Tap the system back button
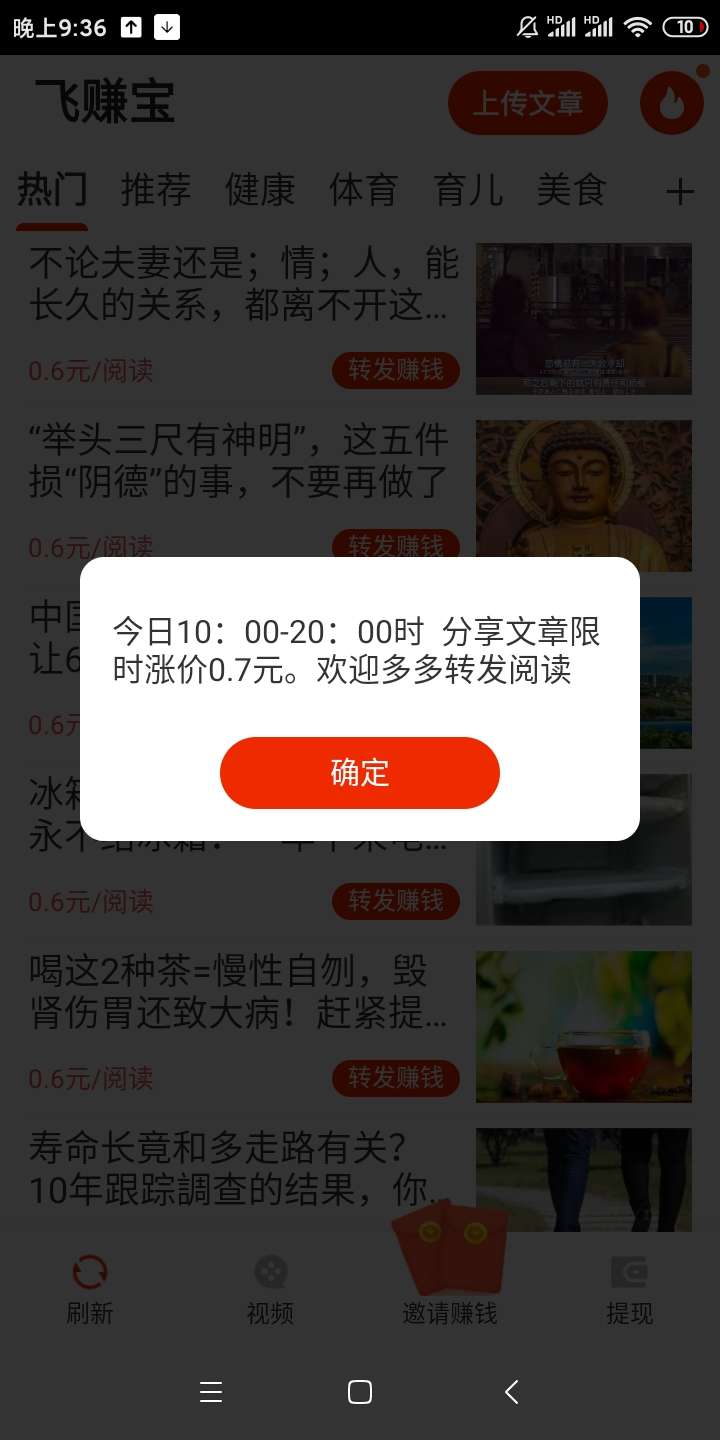The width and height of the screenshot is (720, 1440). coord(511,1392)
